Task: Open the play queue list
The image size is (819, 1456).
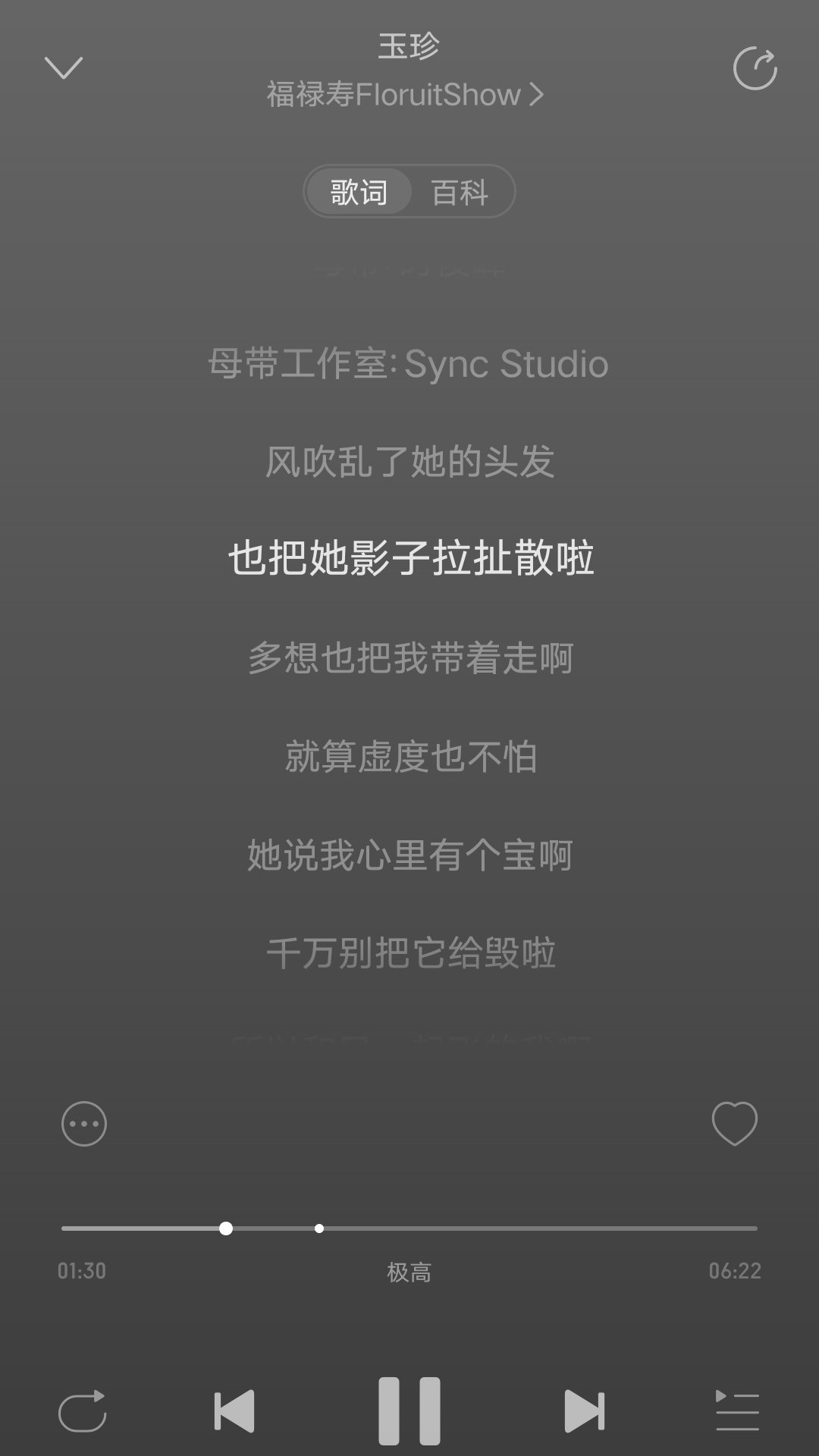Action: pos(737,1410)
